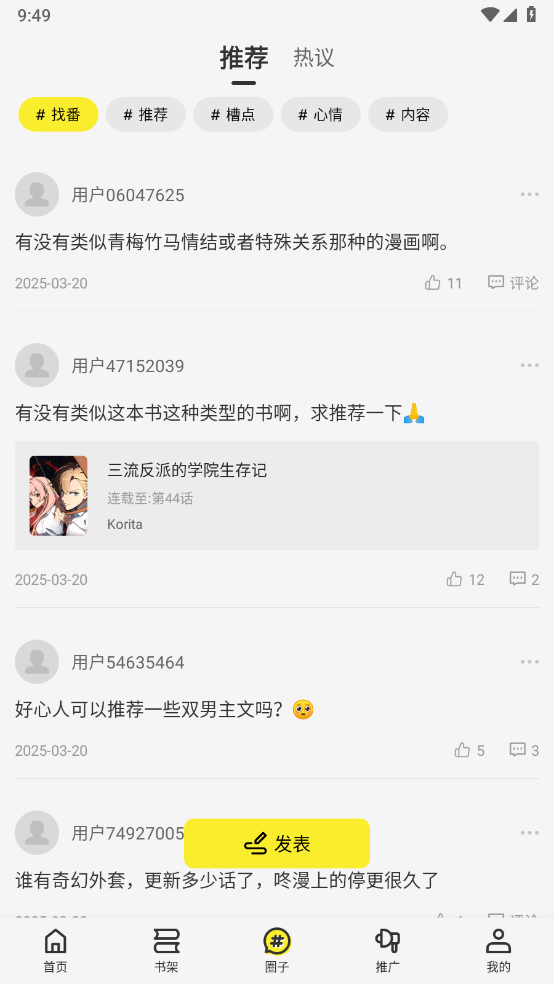Open the 我的 profile tab
554x984 pixels.
coord(499,950)
